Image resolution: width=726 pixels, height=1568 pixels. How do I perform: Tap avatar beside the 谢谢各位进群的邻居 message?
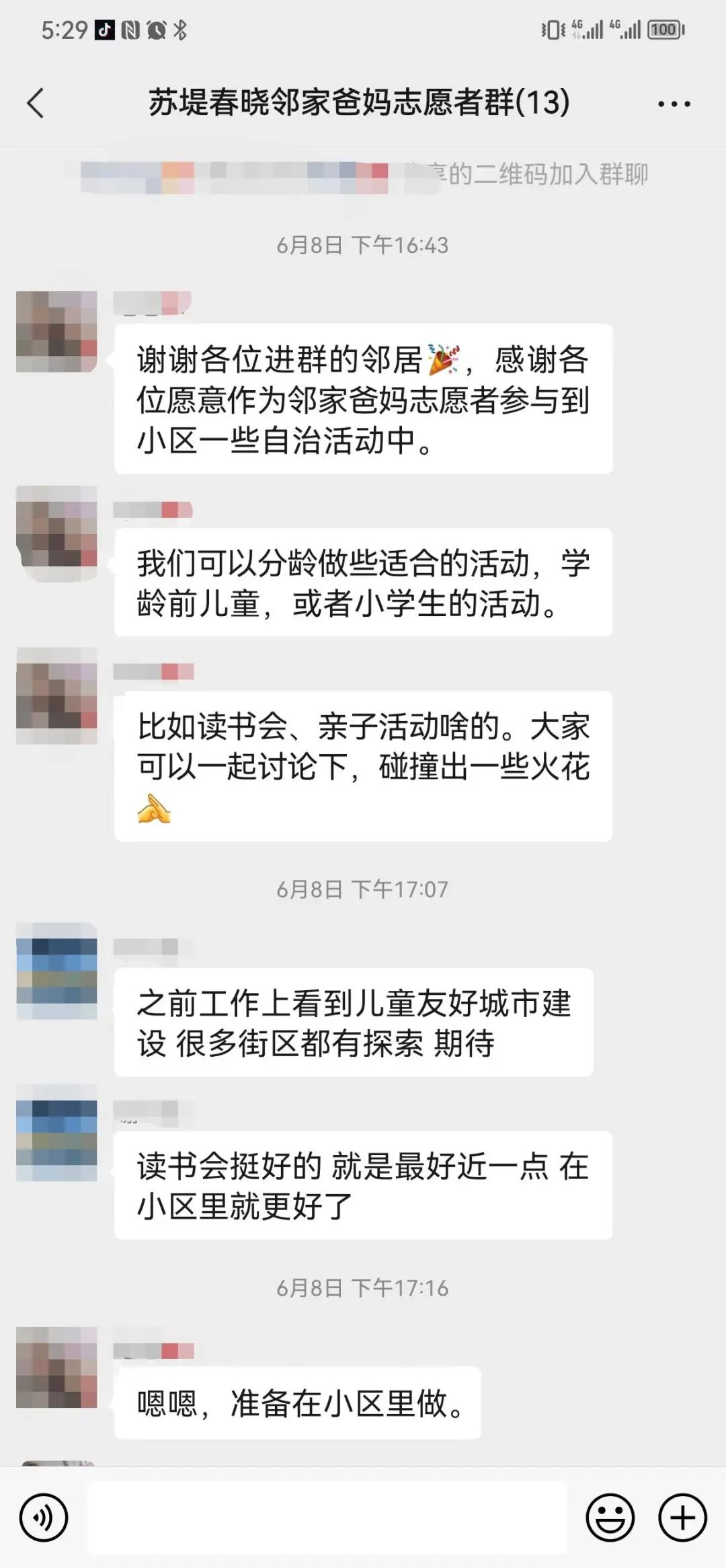(x=56, y=332)
